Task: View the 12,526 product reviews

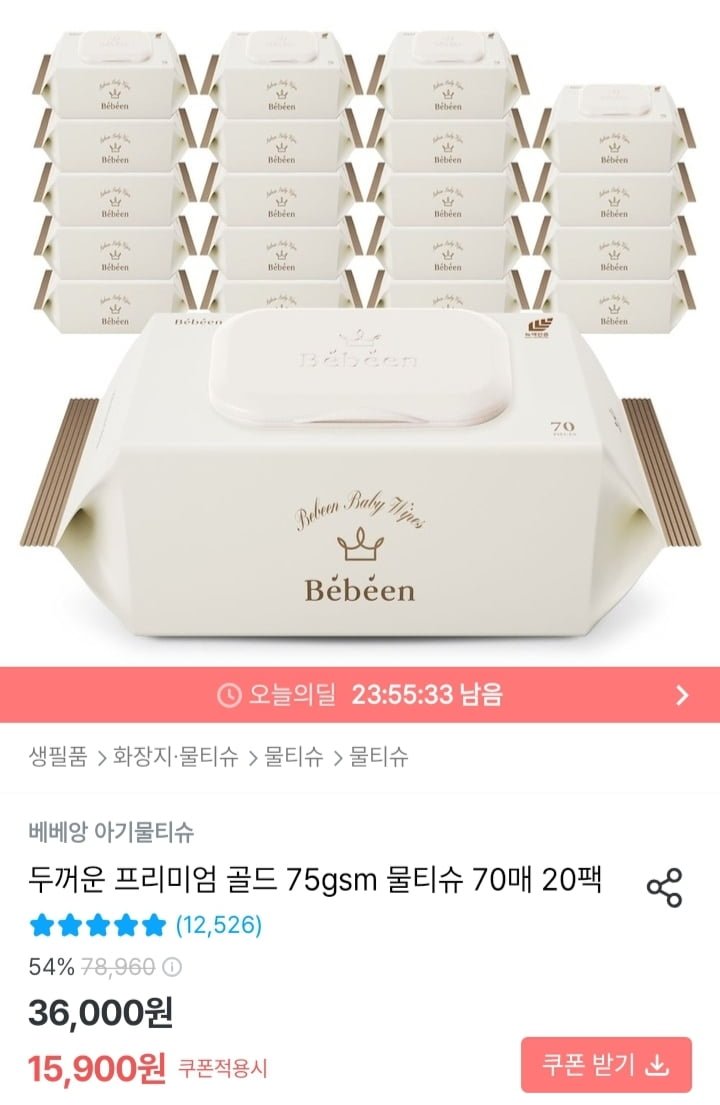Action: point(218,925)
